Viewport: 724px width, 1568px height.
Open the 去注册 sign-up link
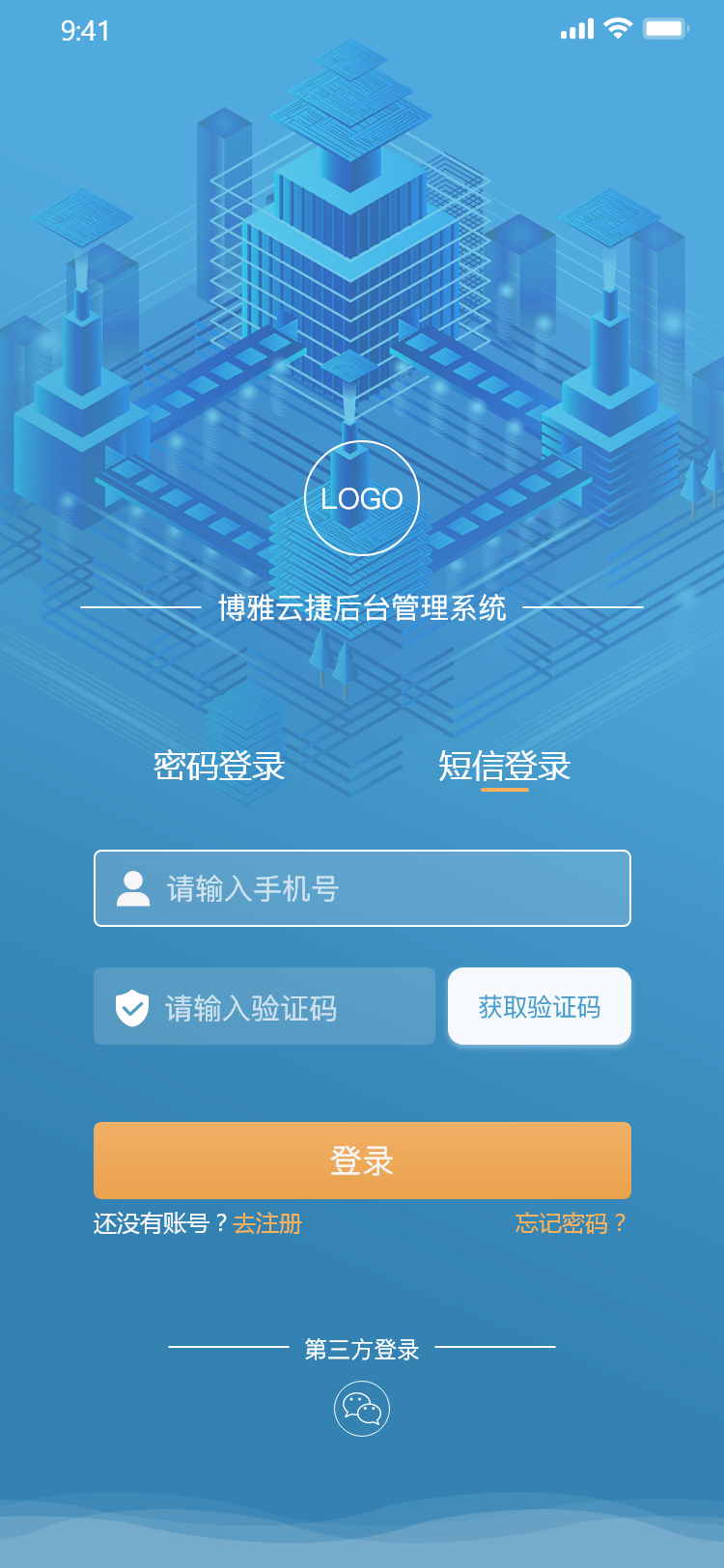[267, 1223]
